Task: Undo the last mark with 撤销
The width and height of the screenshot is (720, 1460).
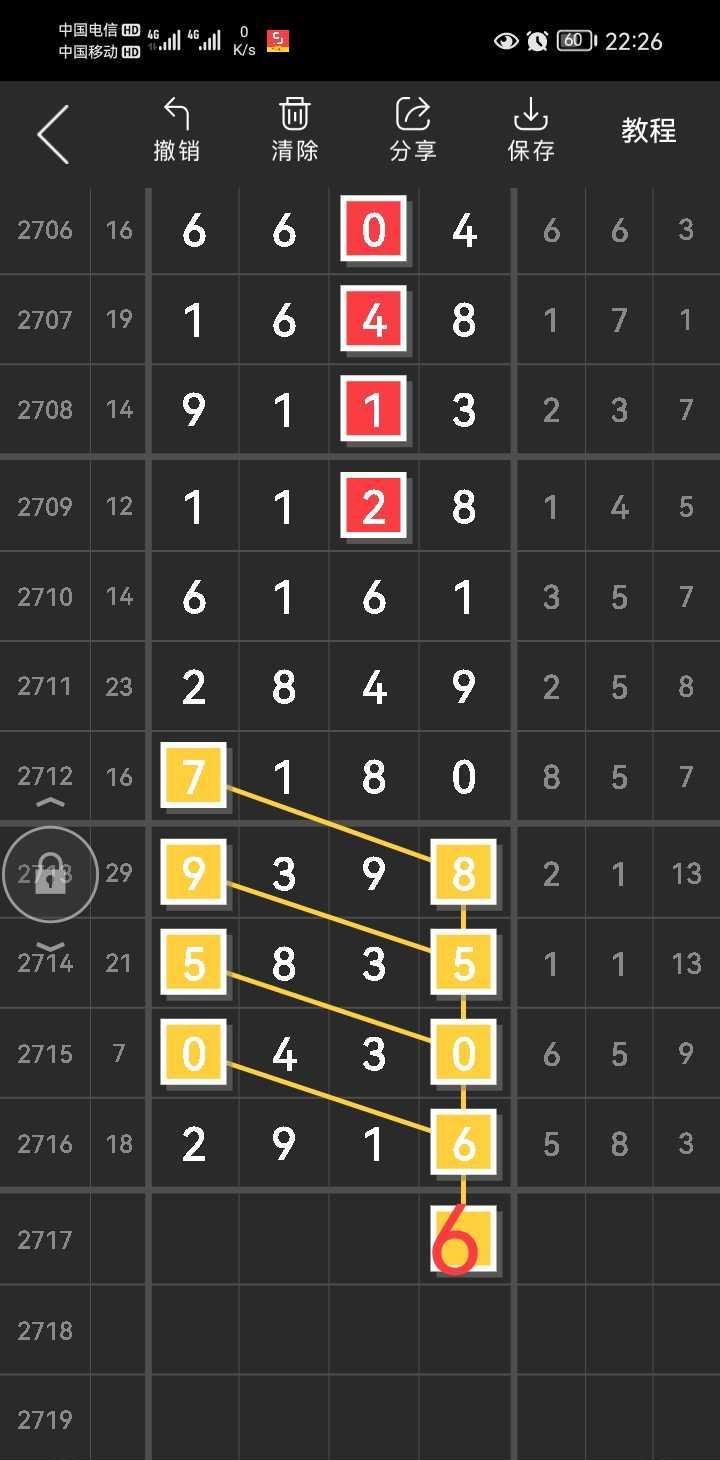Action: pyautogui.click(x=176, y=130)
